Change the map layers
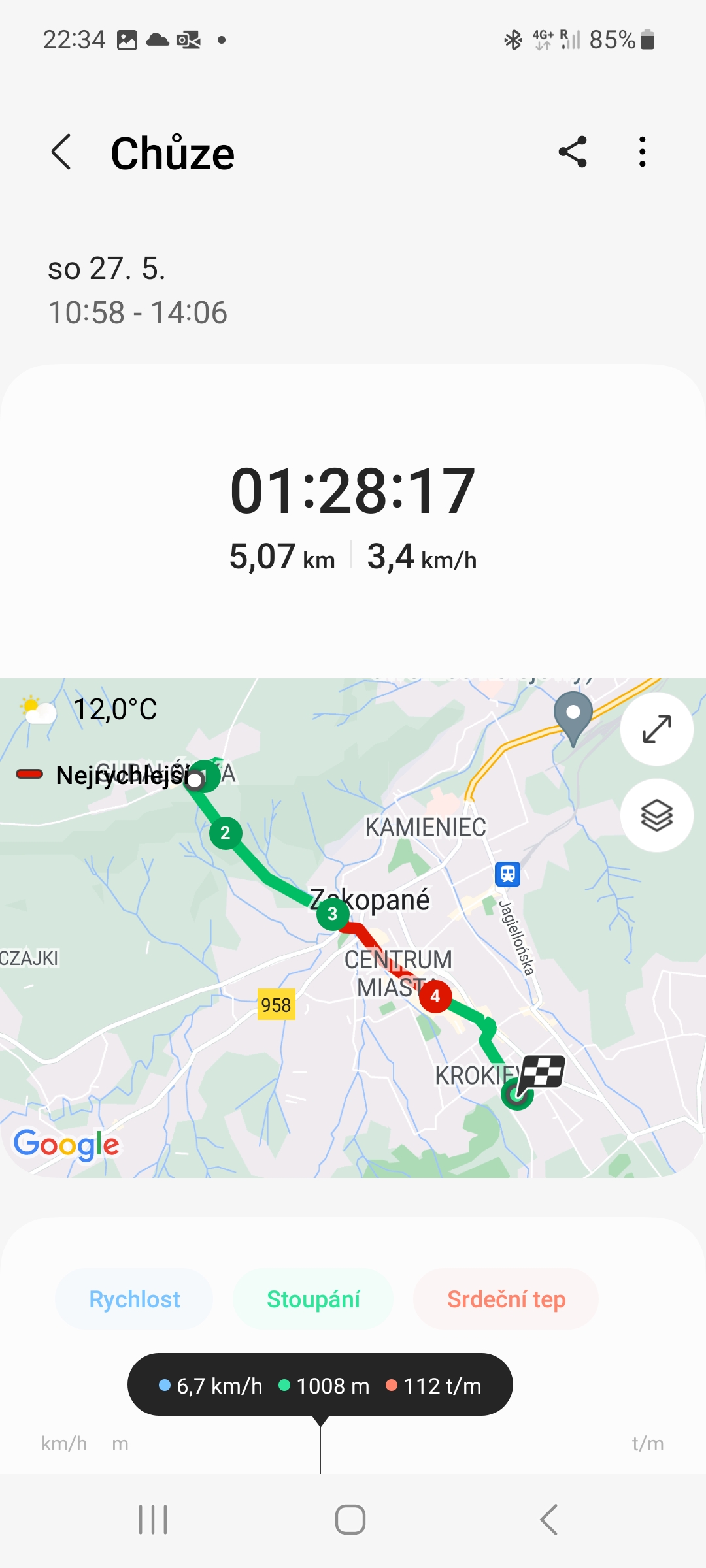The image size is (706, 1568). [x=656, y=815]
